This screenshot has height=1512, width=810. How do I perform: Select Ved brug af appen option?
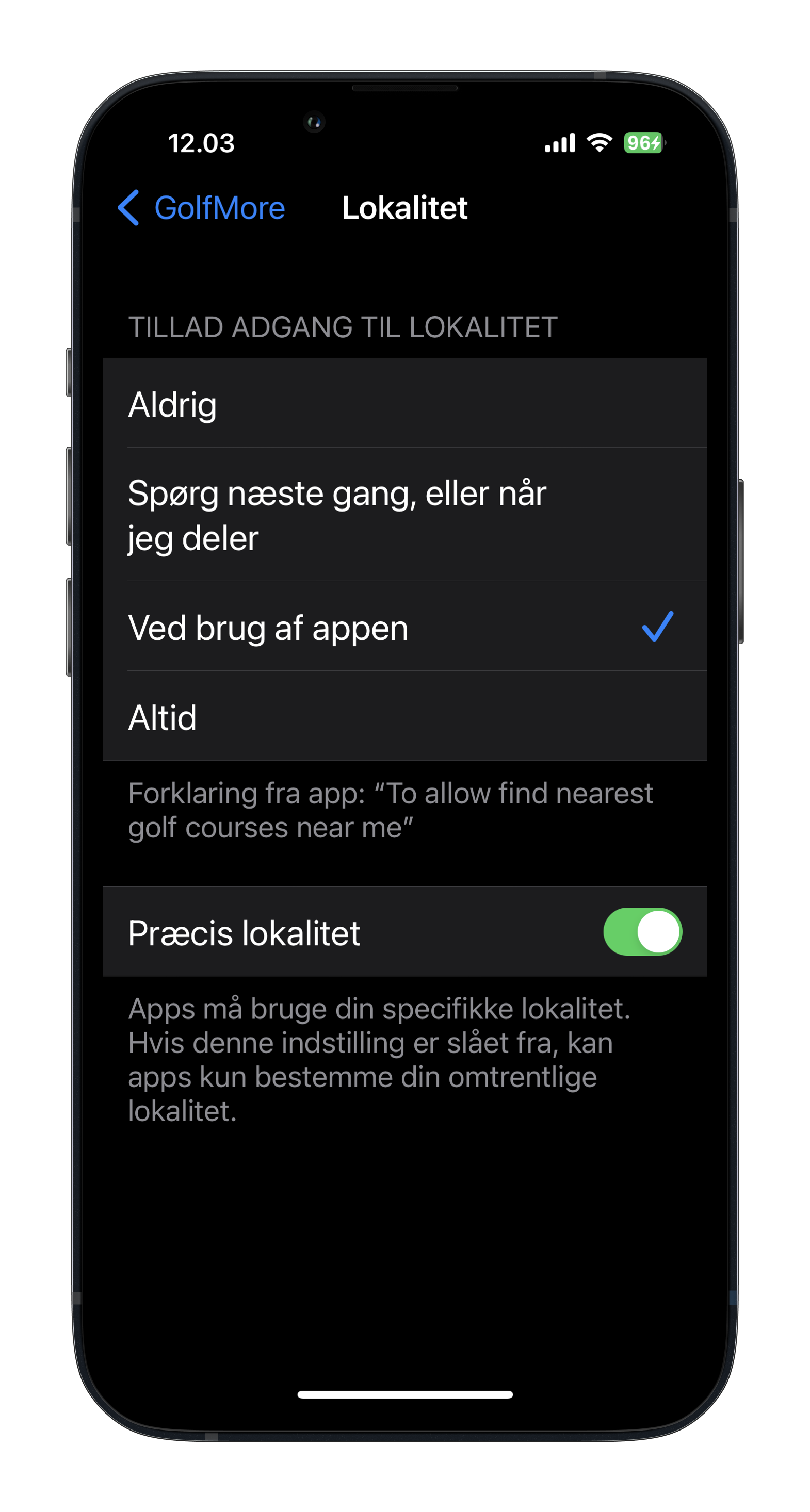(404, 628)
